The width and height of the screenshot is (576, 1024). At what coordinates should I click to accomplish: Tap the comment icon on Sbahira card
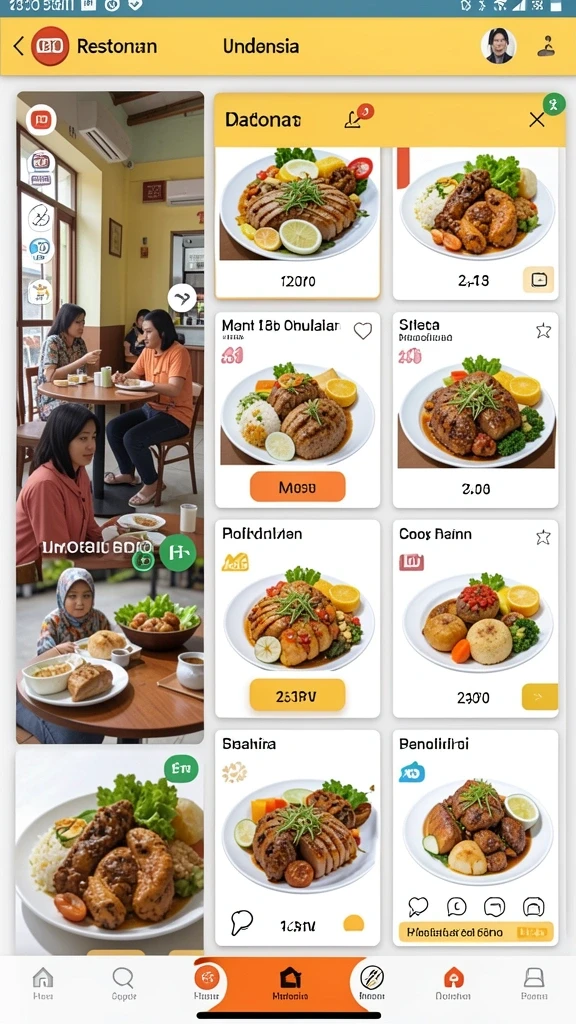(241, 922)
